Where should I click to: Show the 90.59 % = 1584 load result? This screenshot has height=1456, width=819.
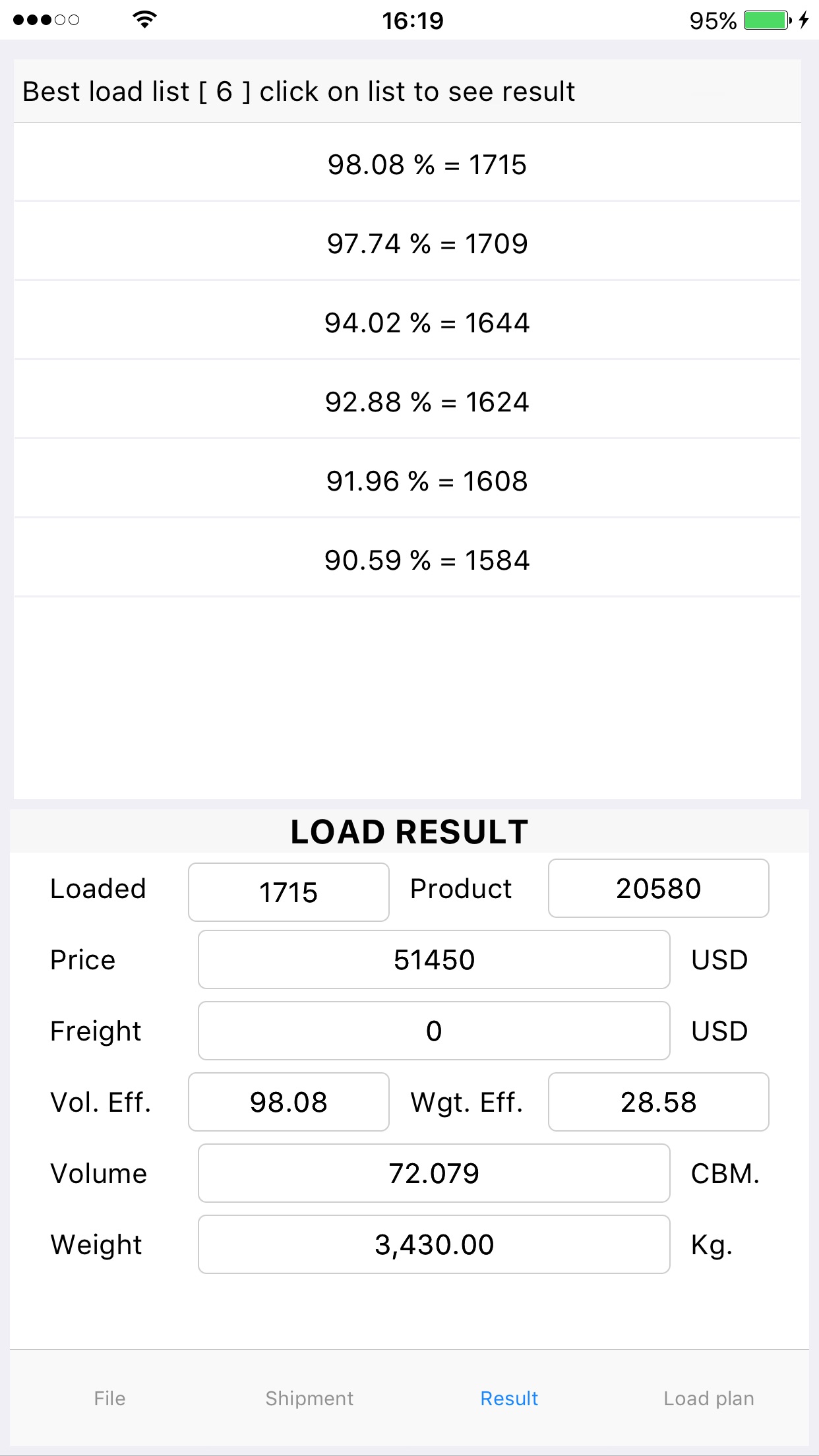click(x=408, y=558)
